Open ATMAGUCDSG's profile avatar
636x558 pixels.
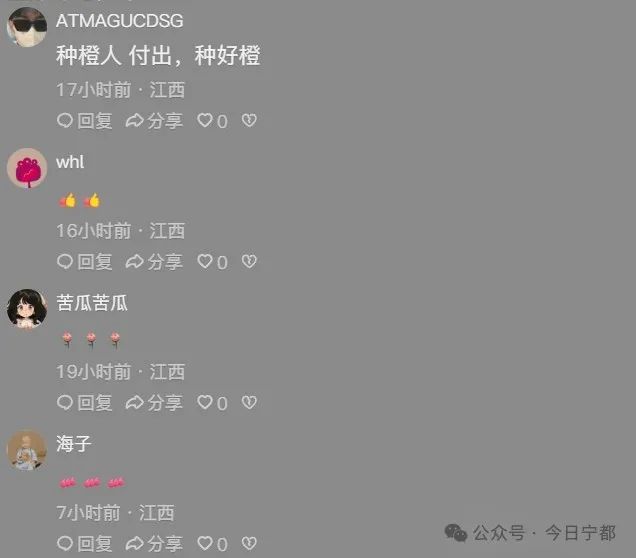[x=27, y=27]
